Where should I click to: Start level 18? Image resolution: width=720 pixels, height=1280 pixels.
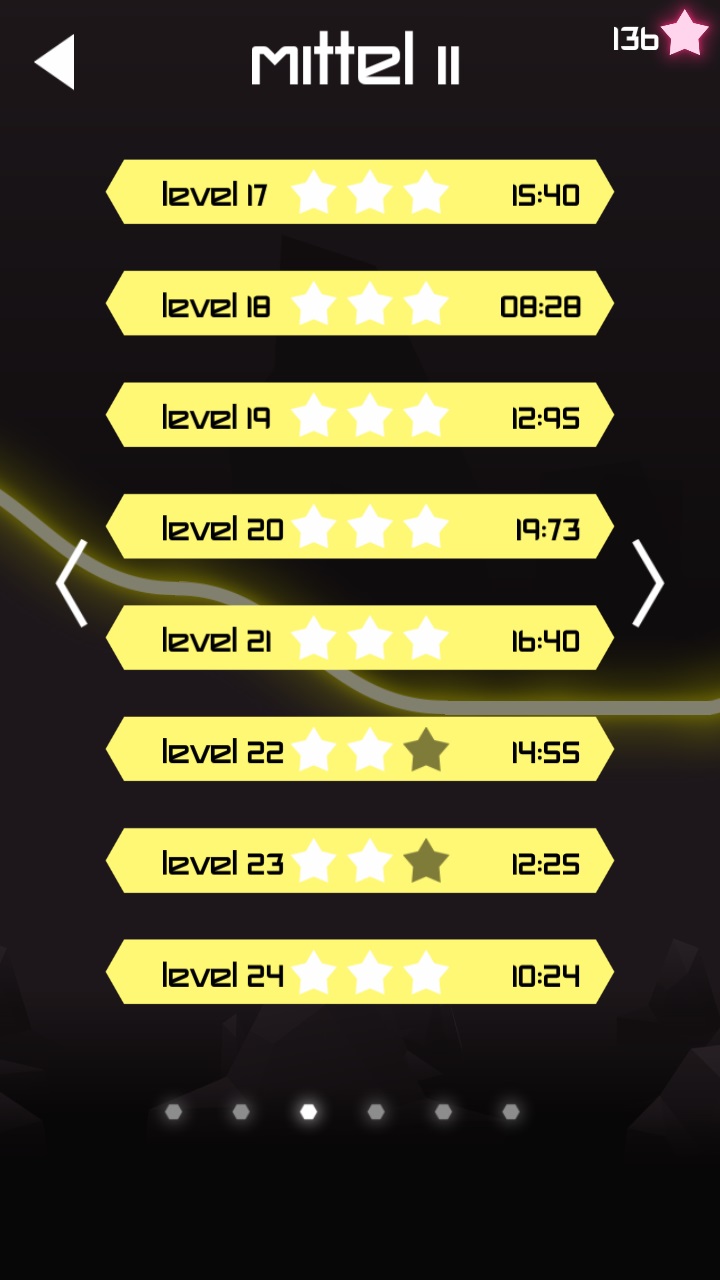pyautogui.click(x=359, y=304)
